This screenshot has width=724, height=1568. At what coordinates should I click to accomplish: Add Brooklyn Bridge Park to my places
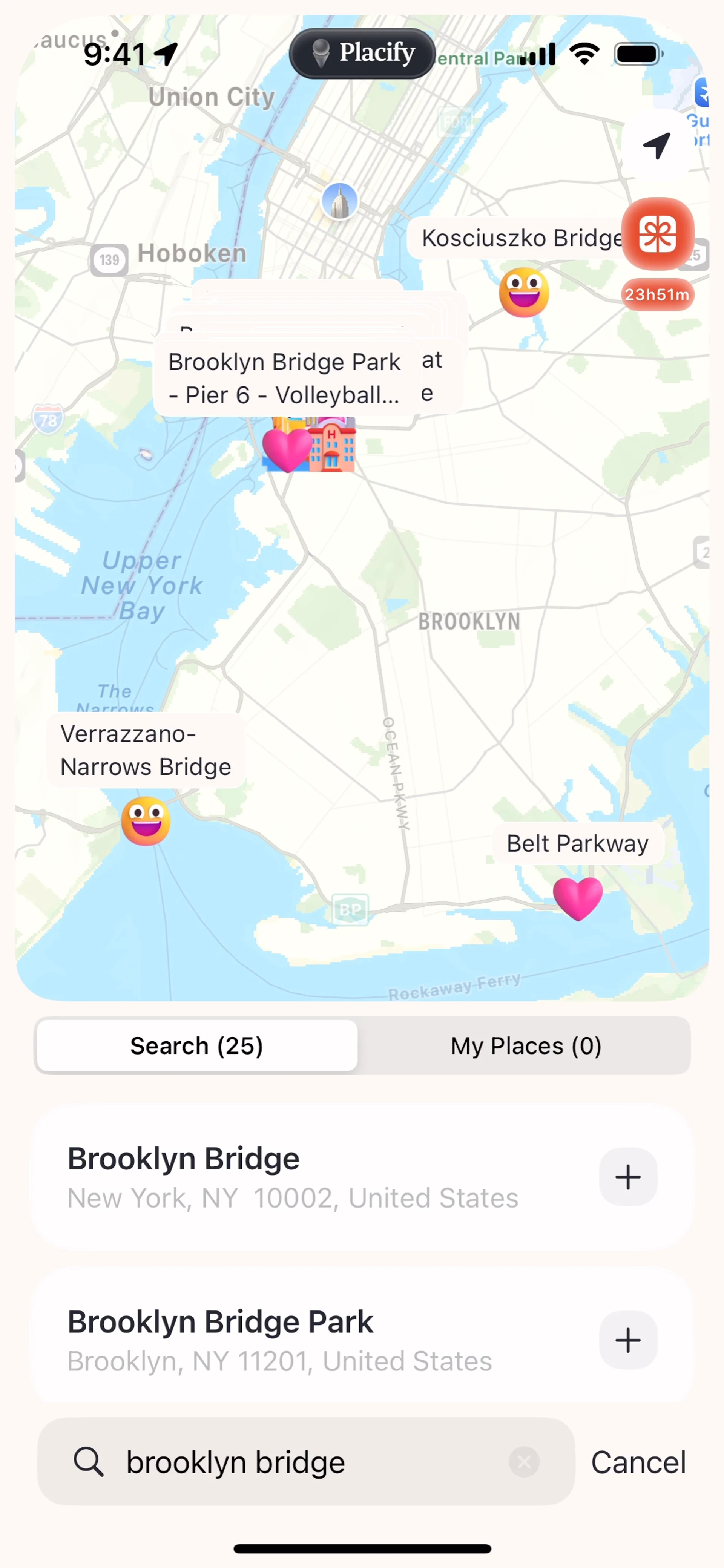[627, 1340]
